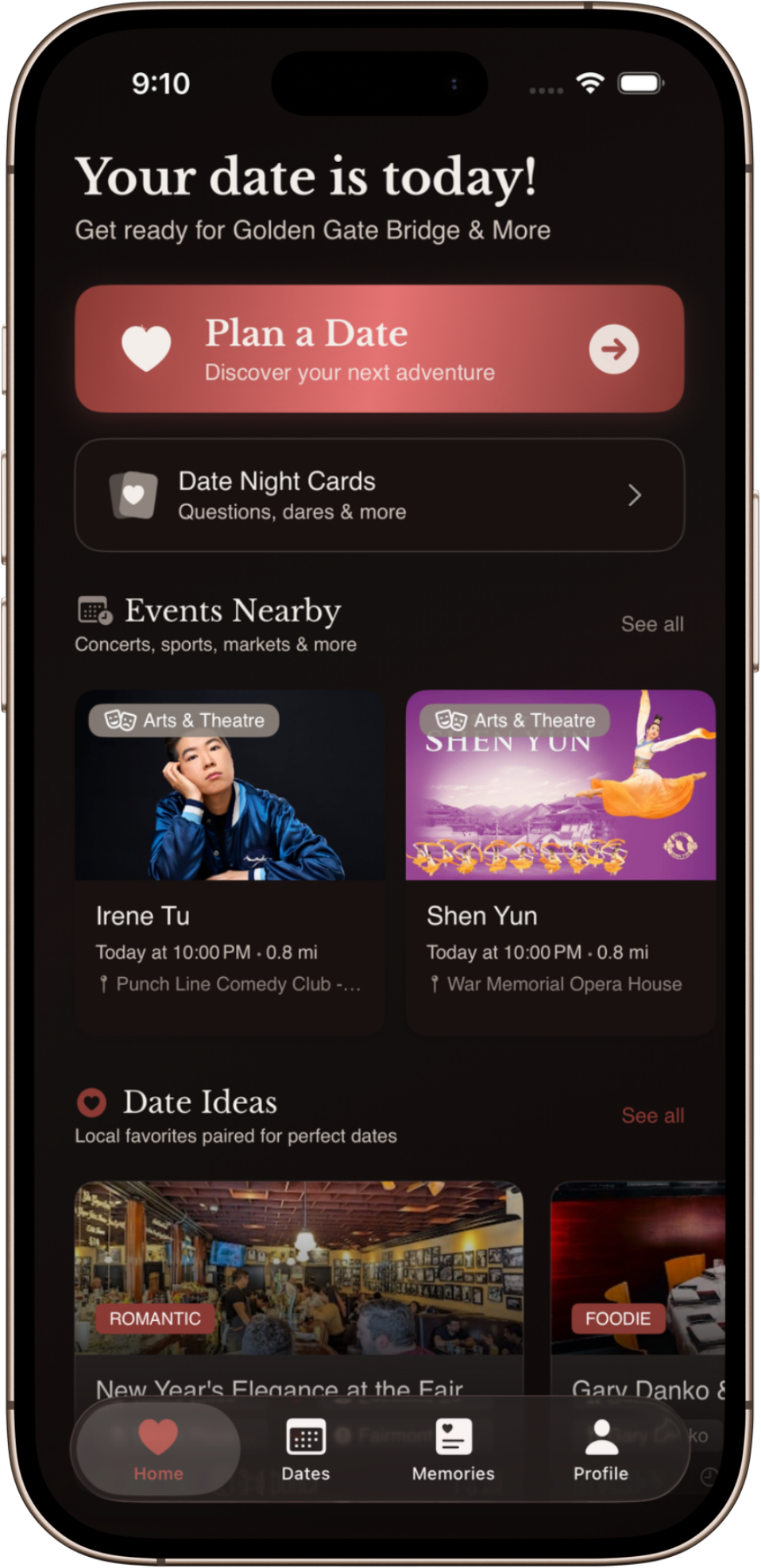Viewport: 761px width, 1568px height.
Task: Switch to the Memories tab
Action: 453,1450
